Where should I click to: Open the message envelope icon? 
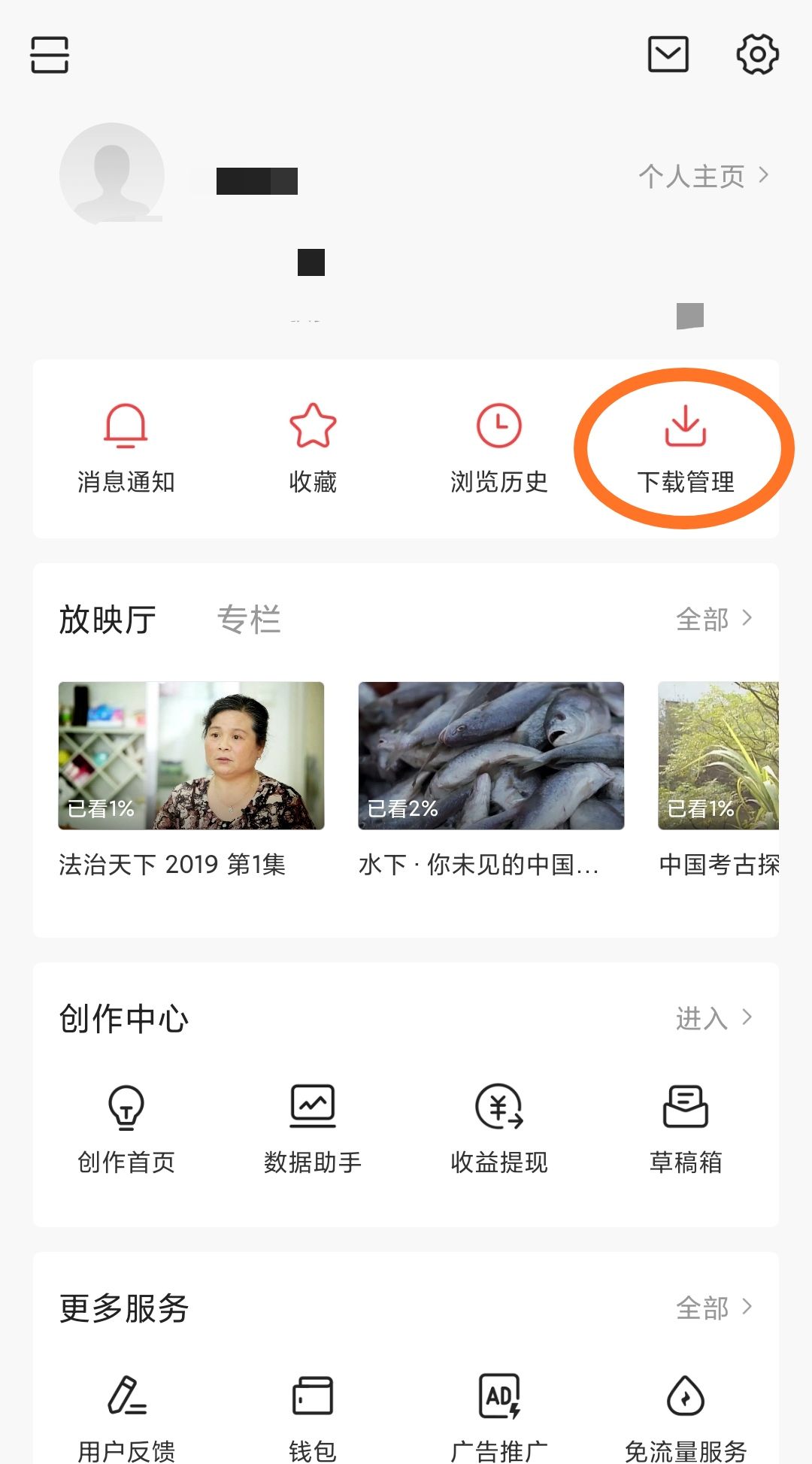(666, 53)
